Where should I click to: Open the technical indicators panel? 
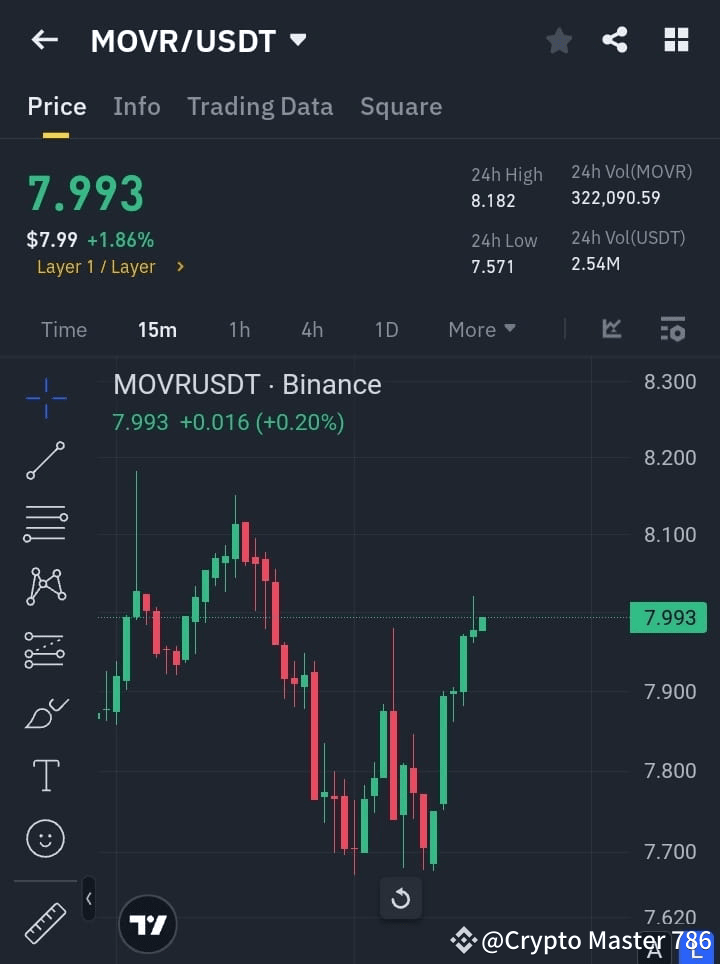click(x=611, y=329)
